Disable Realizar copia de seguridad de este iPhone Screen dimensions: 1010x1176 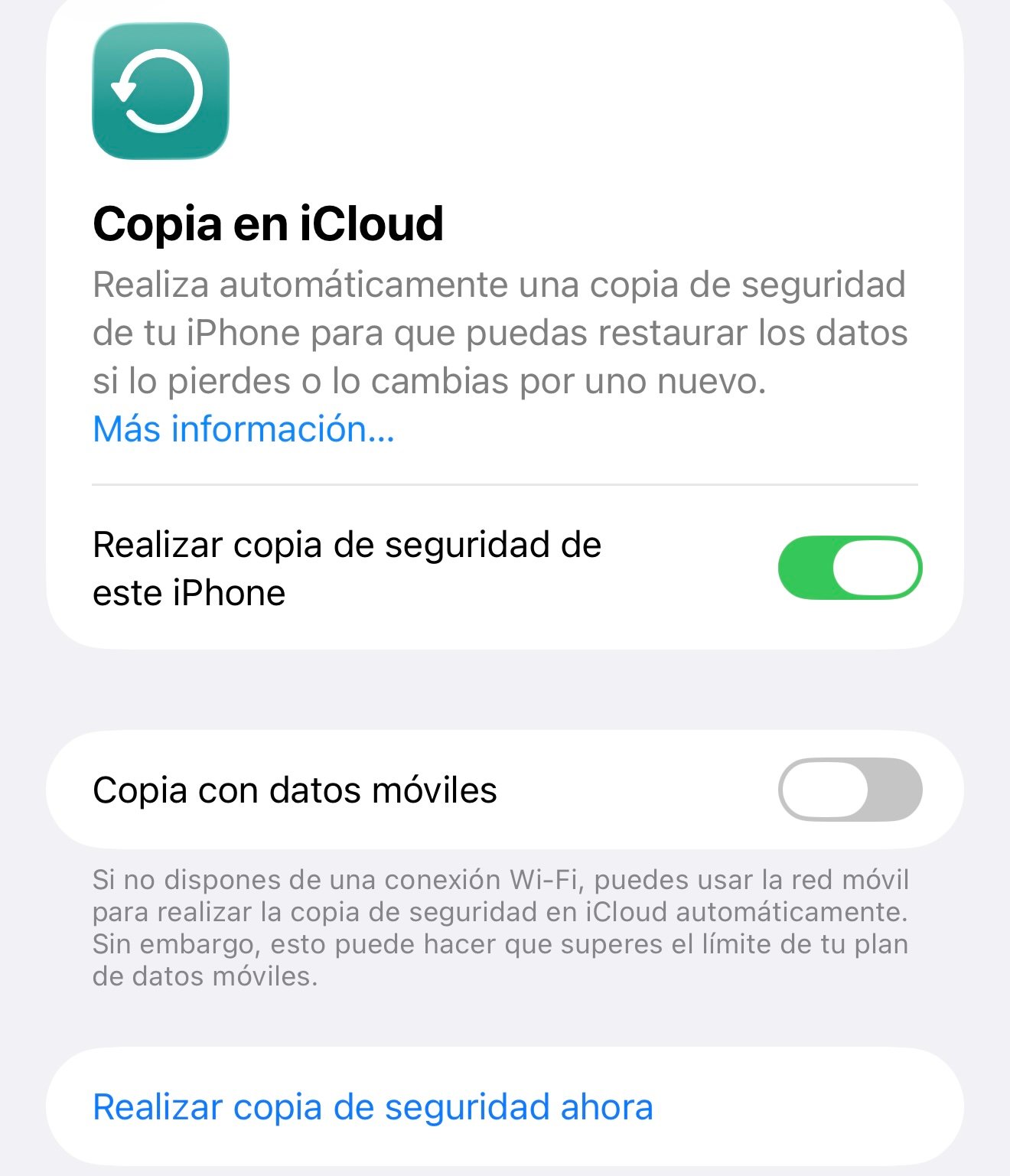point(849,568)
